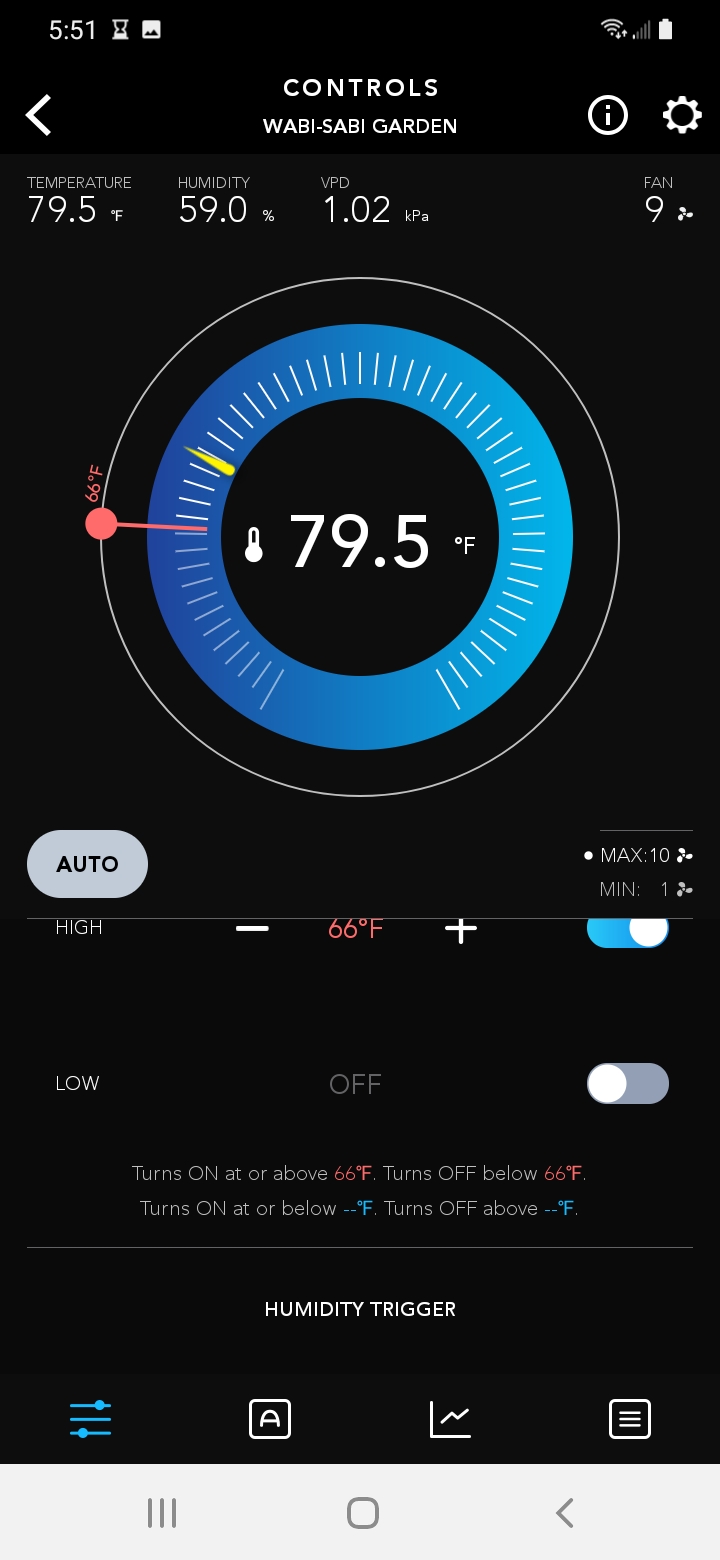Image resolution: width=720 pixels, height=1560 pixels.
Task: Open the automation tab with the A icon
Action: tap(270, 1419)
